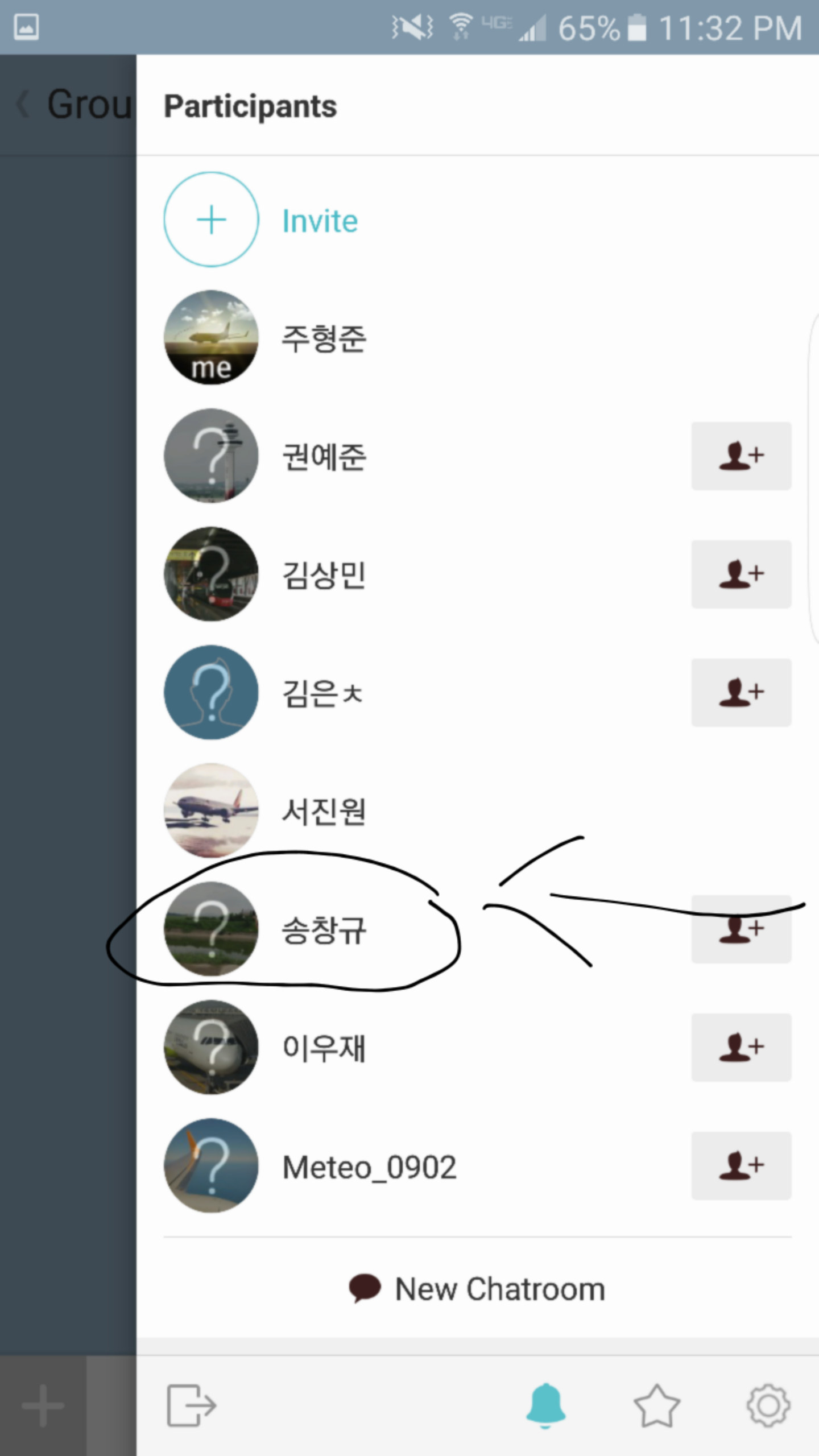This screenshot has width=819, height=1456.
Task: View 이우재's profile
Action: 212,1048
